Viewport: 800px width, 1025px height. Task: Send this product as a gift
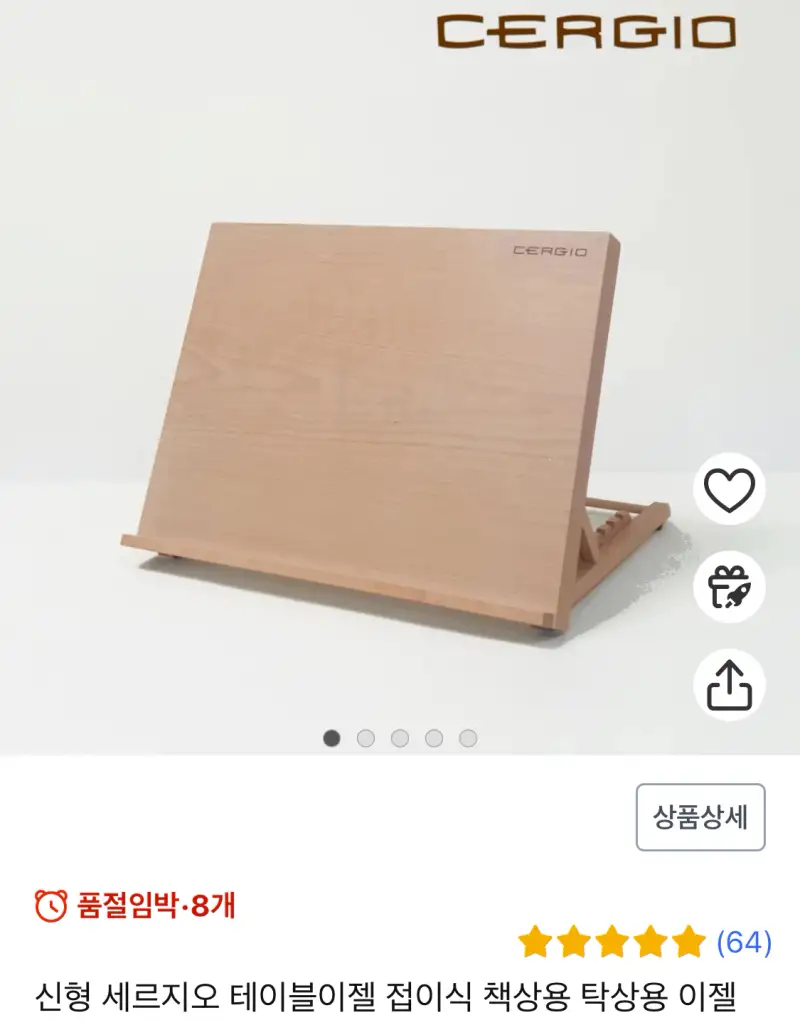pyautogui.click(x=729, y=587)
